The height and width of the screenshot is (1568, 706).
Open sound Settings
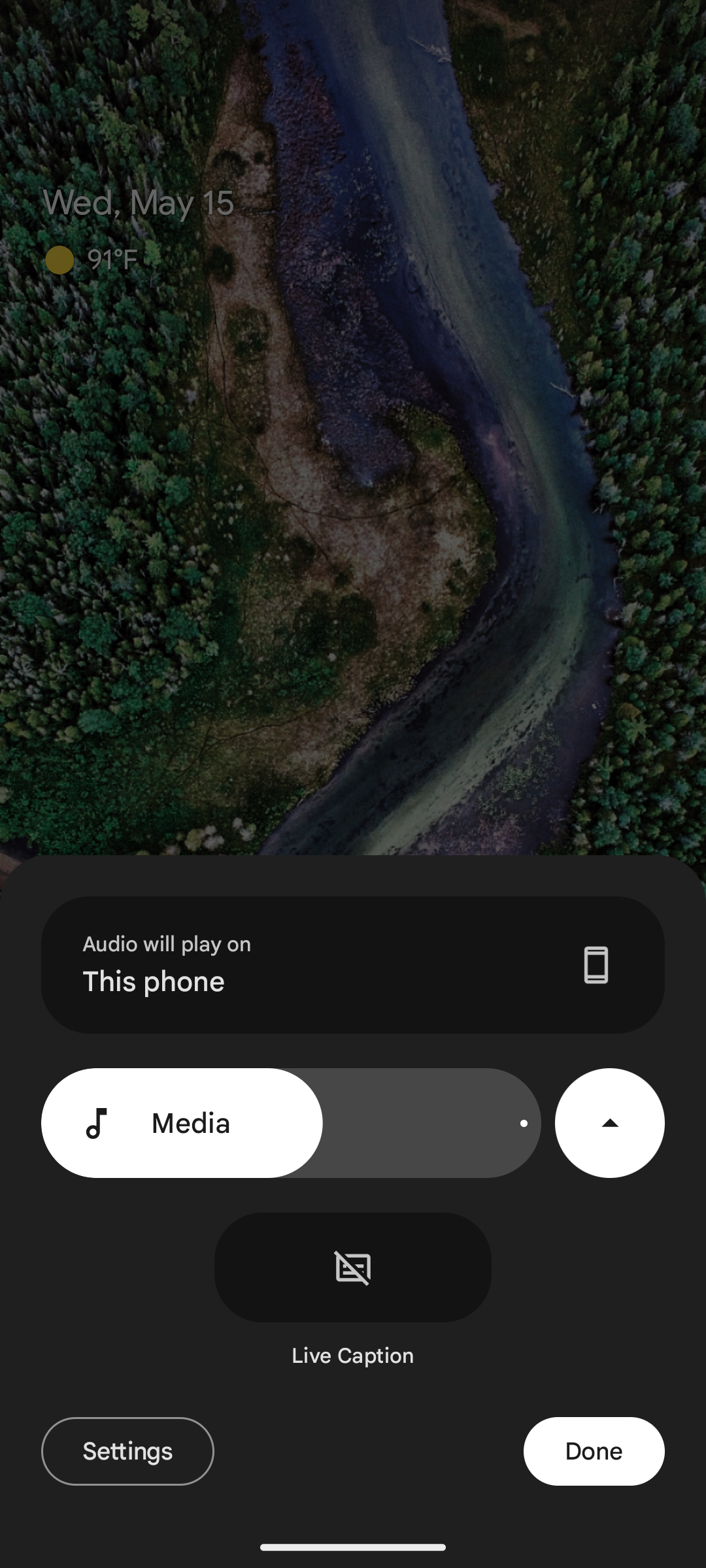[127, 1452]
